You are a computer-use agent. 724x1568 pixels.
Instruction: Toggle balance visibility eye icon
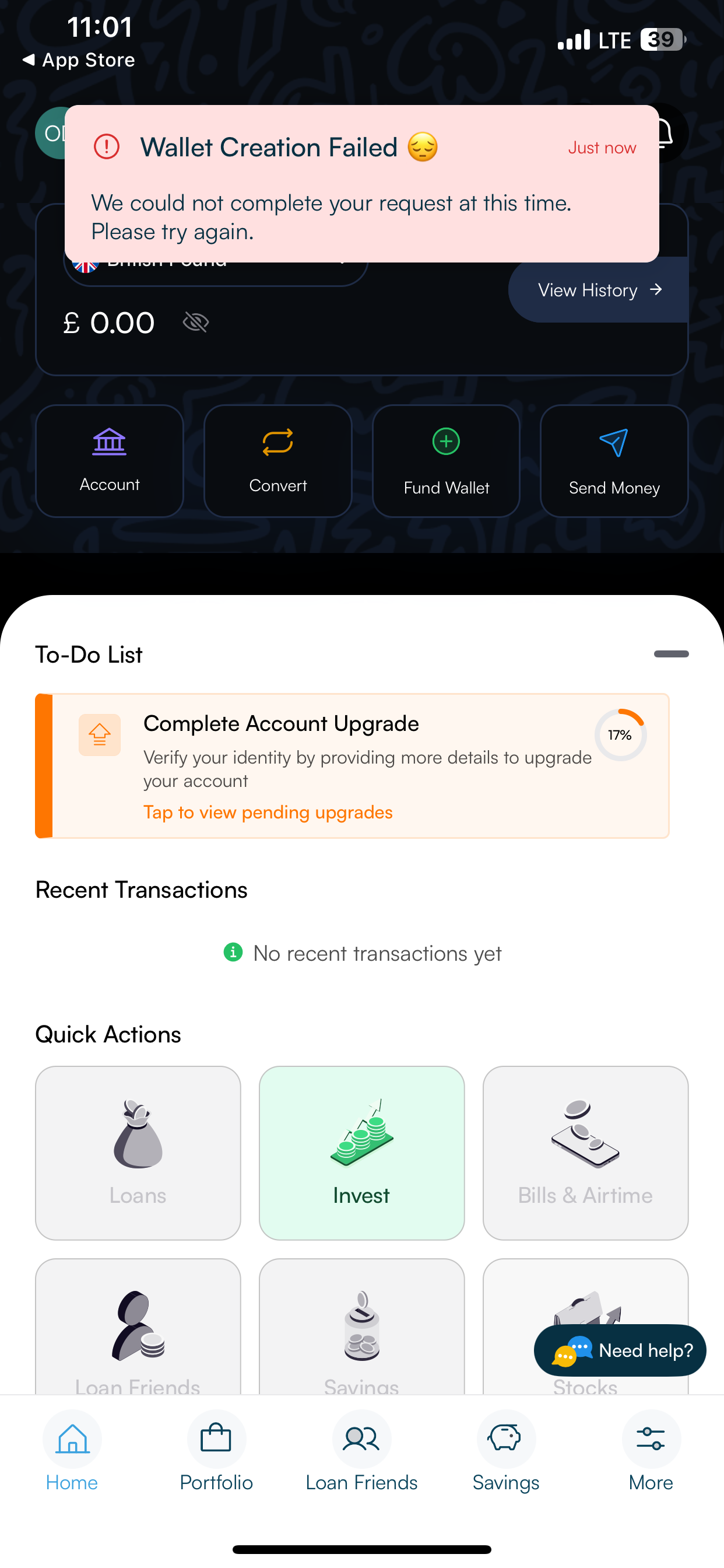[196, 322]
